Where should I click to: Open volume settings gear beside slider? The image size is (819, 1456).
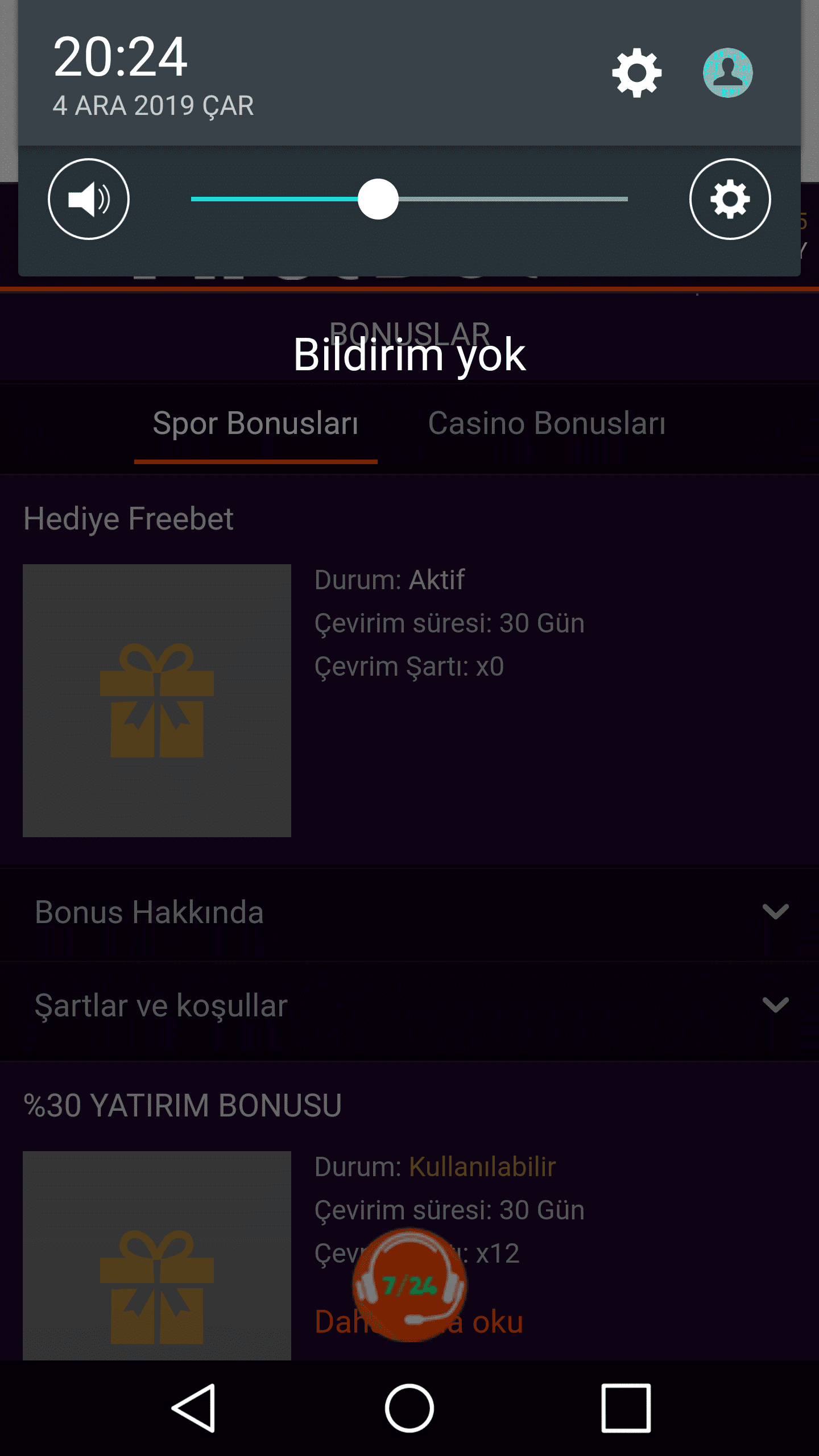[730, 199]
